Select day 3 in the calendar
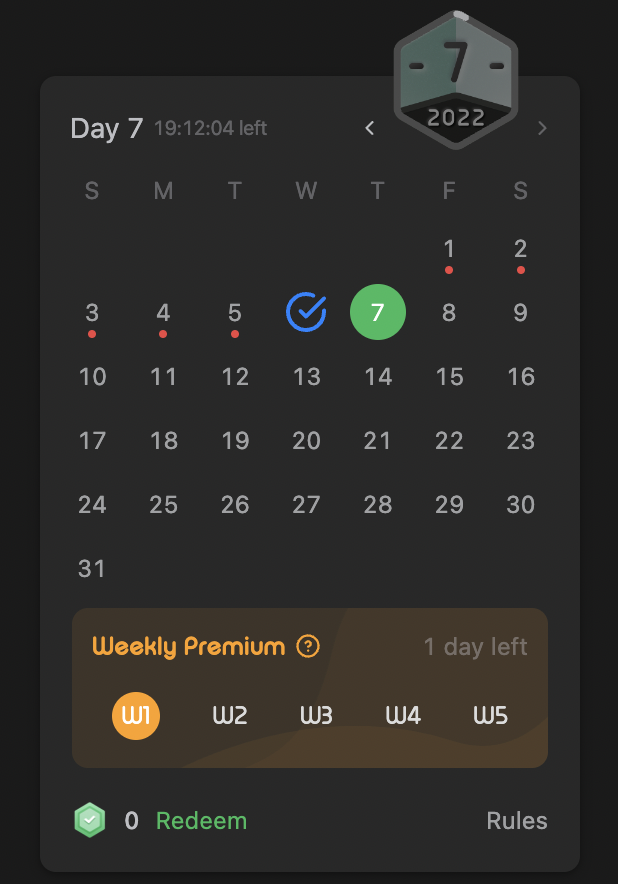618x884 pixels. (92, 314)
